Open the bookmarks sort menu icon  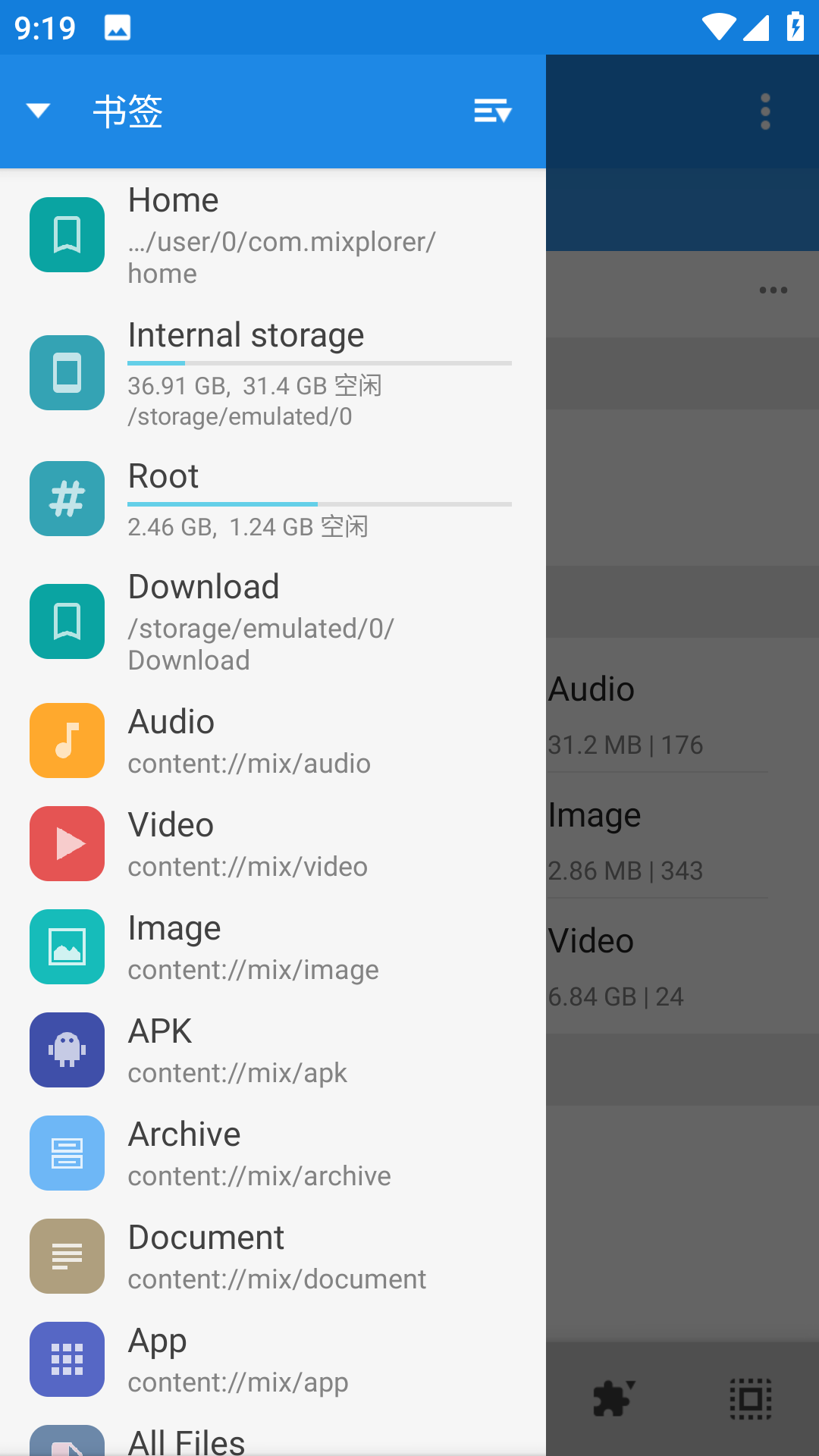(x=493, y=111)
